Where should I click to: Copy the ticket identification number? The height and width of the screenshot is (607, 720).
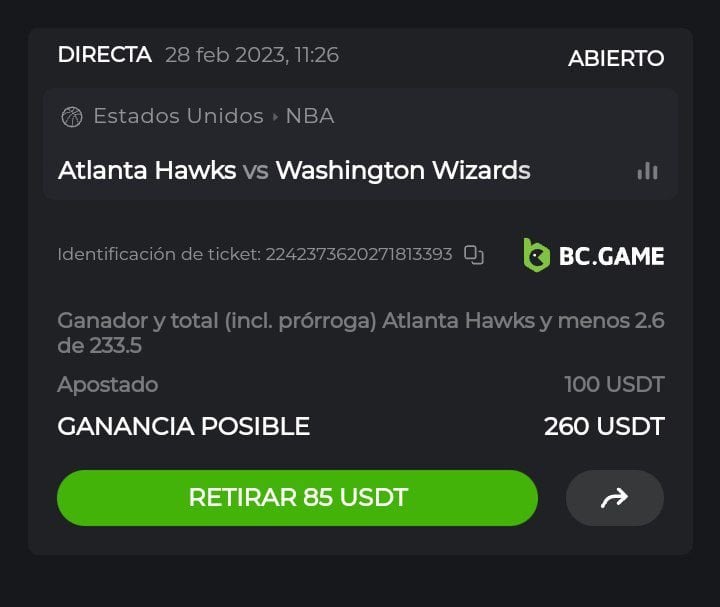474,255
